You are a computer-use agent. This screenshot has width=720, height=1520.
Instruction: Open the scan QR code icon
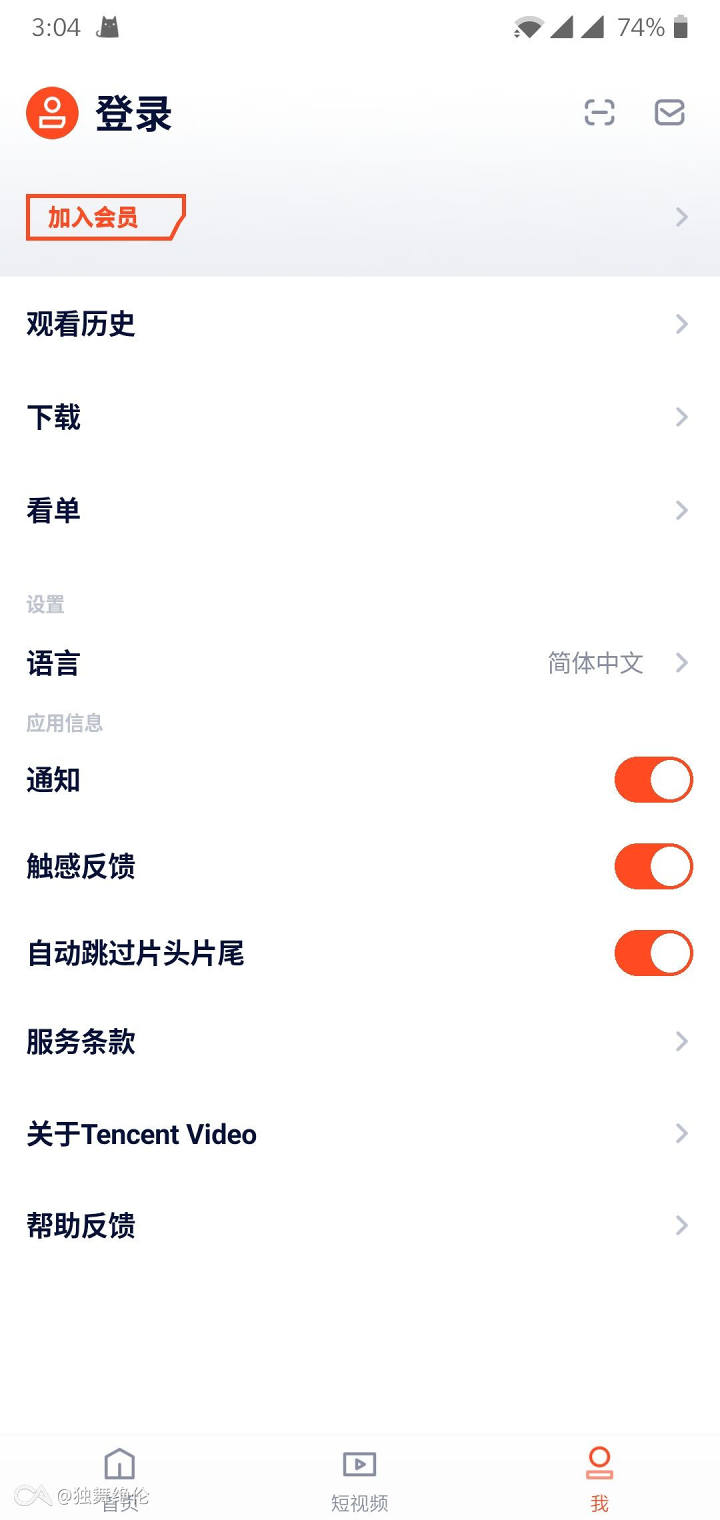click(x=599, y=113)
